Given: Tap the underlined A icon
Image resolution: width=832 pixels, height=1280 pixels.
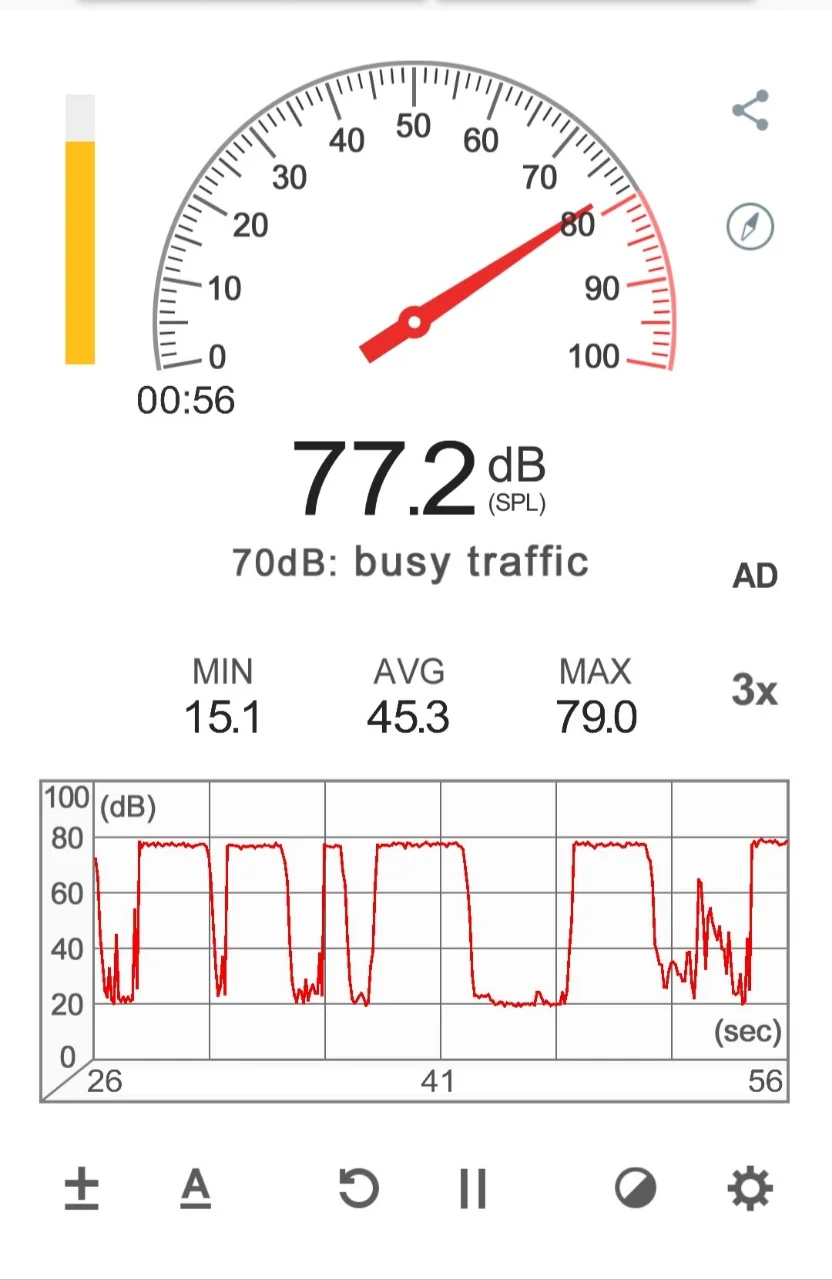Looking at the screenshot, I should [196, 1189].
